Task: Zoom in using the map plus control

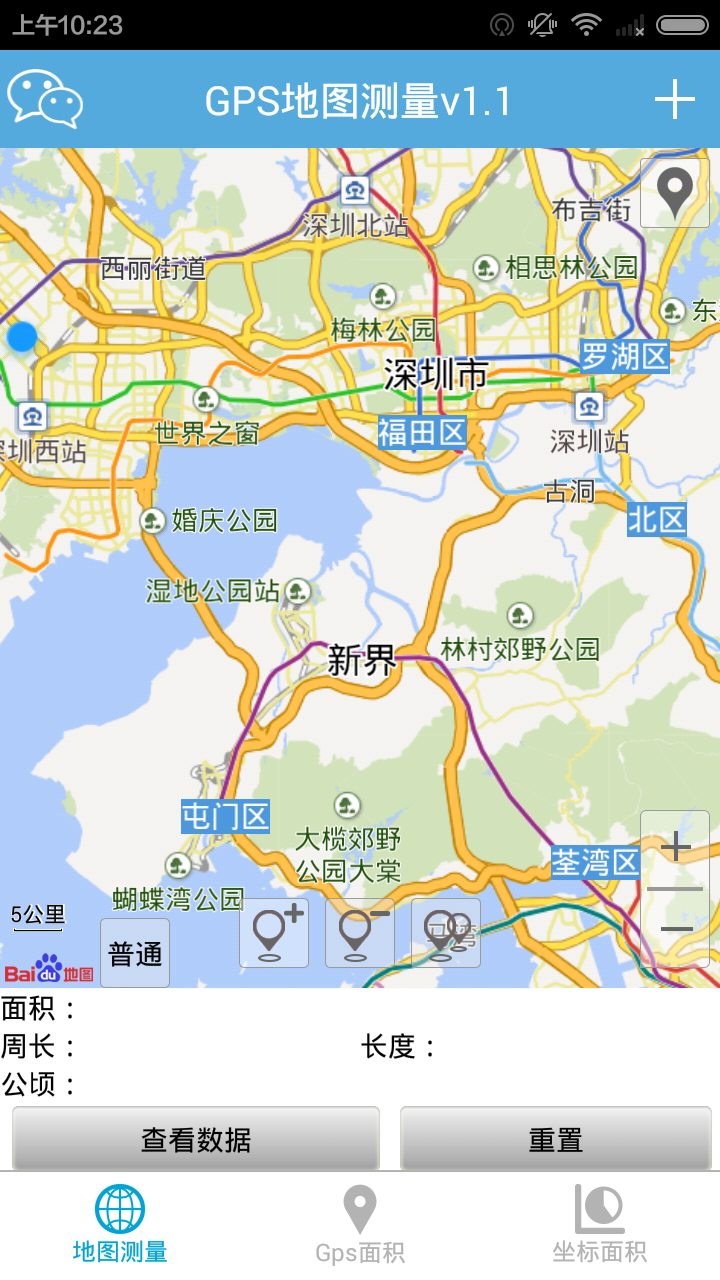Action: pos(676,845)
